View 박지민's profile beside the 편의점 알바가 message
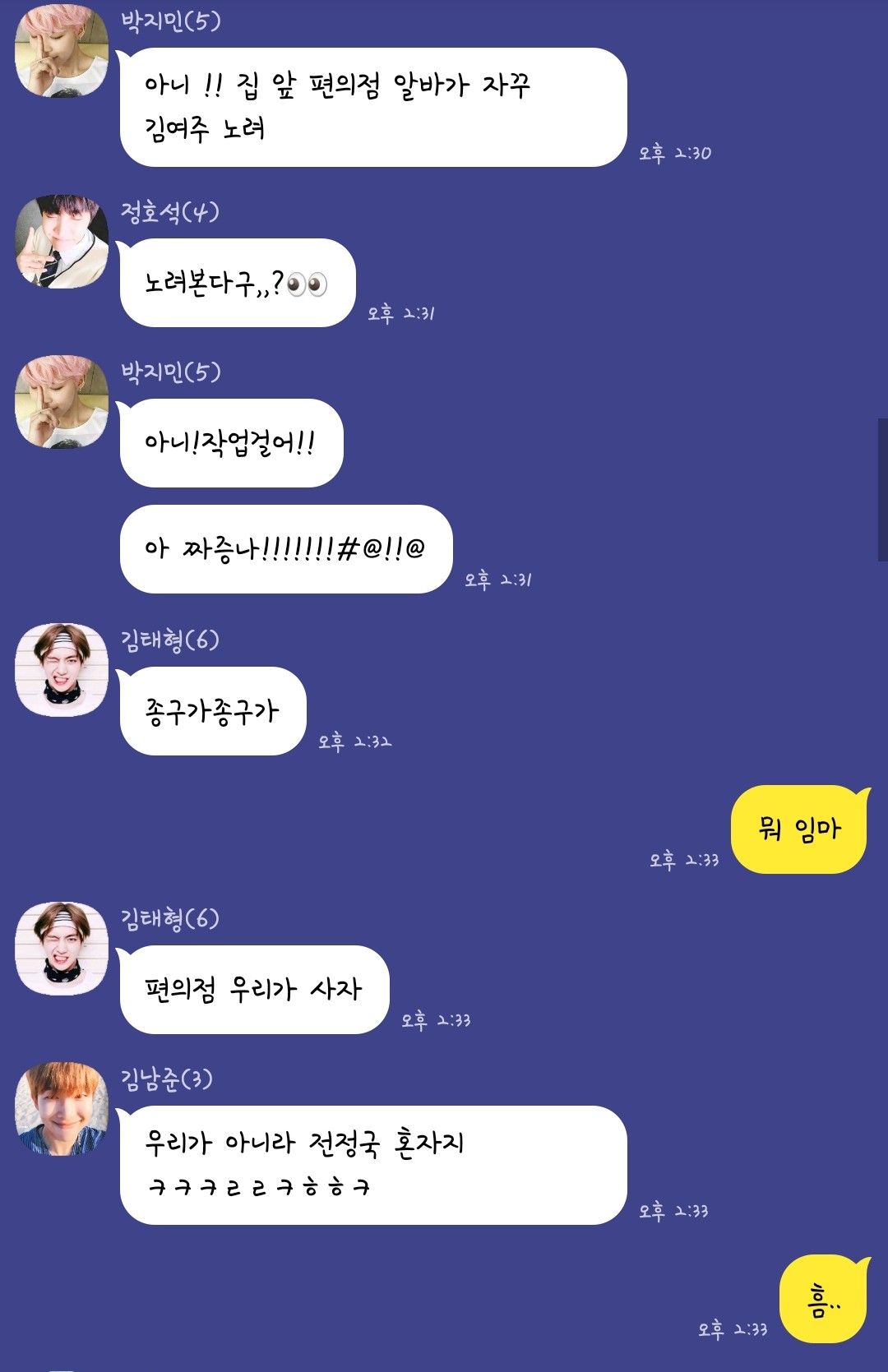Screen dimensions: 888x1372 [x=62, y=51]
